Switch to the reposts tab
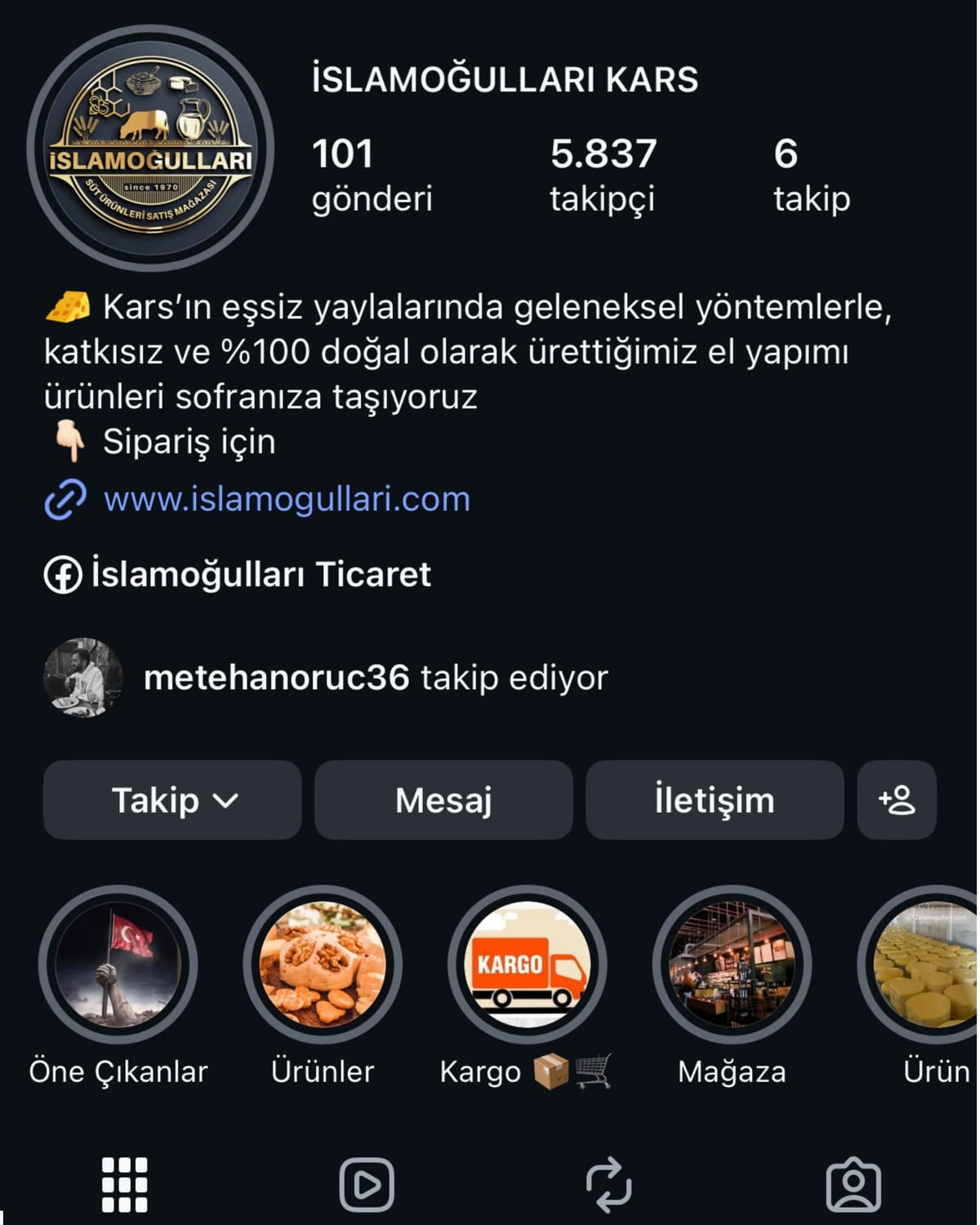980x1225 pixels. coord(609,1184)
